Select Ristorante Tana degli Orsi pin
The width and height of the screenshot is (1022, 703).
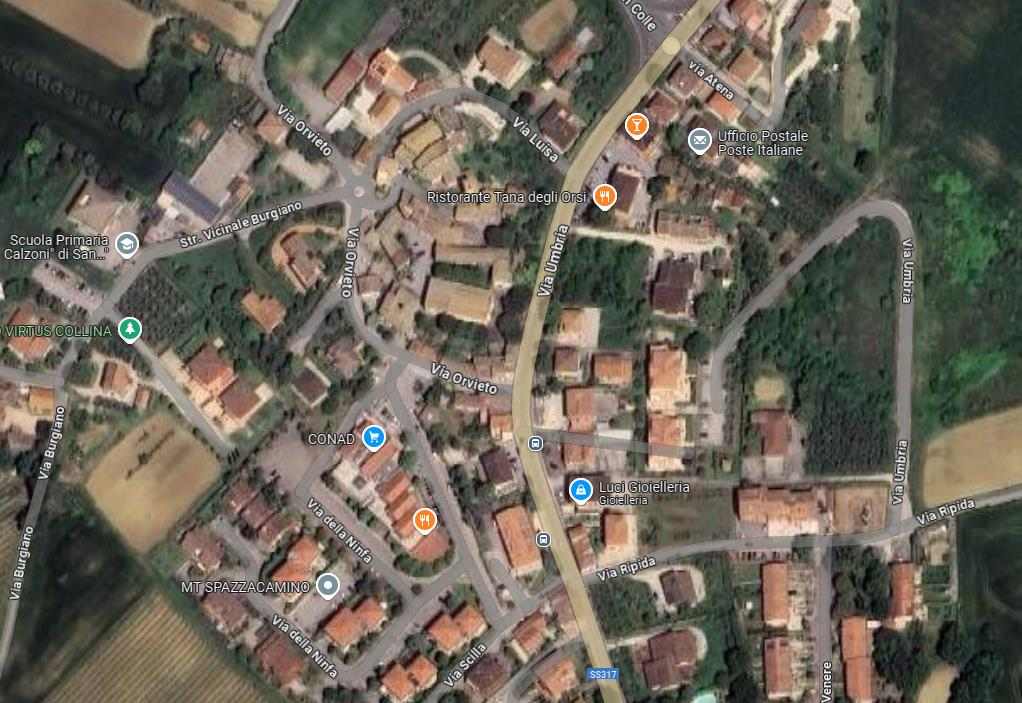[x=603, y=196]
